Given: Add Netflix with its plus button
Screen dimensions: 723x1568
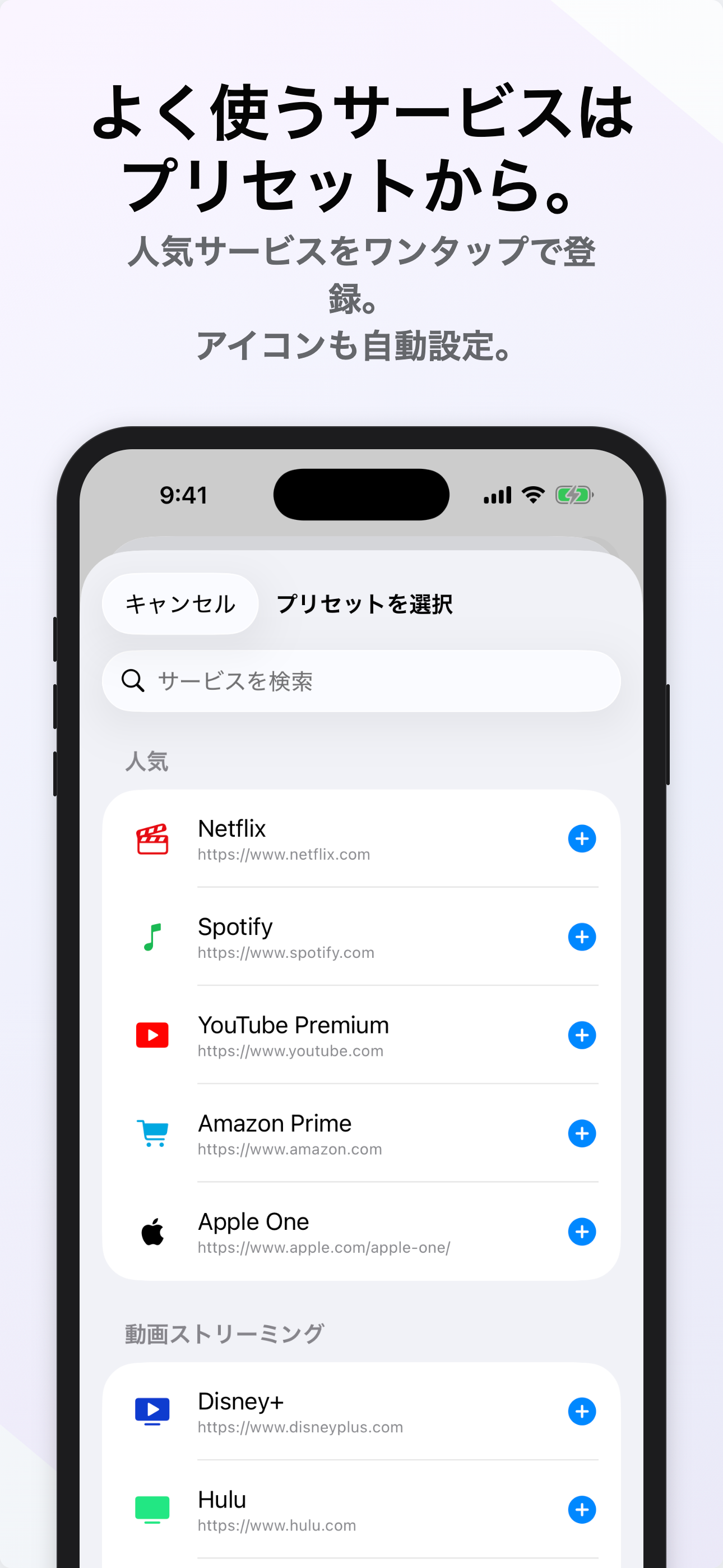Looking at the screenshot, I should point(582,839).
